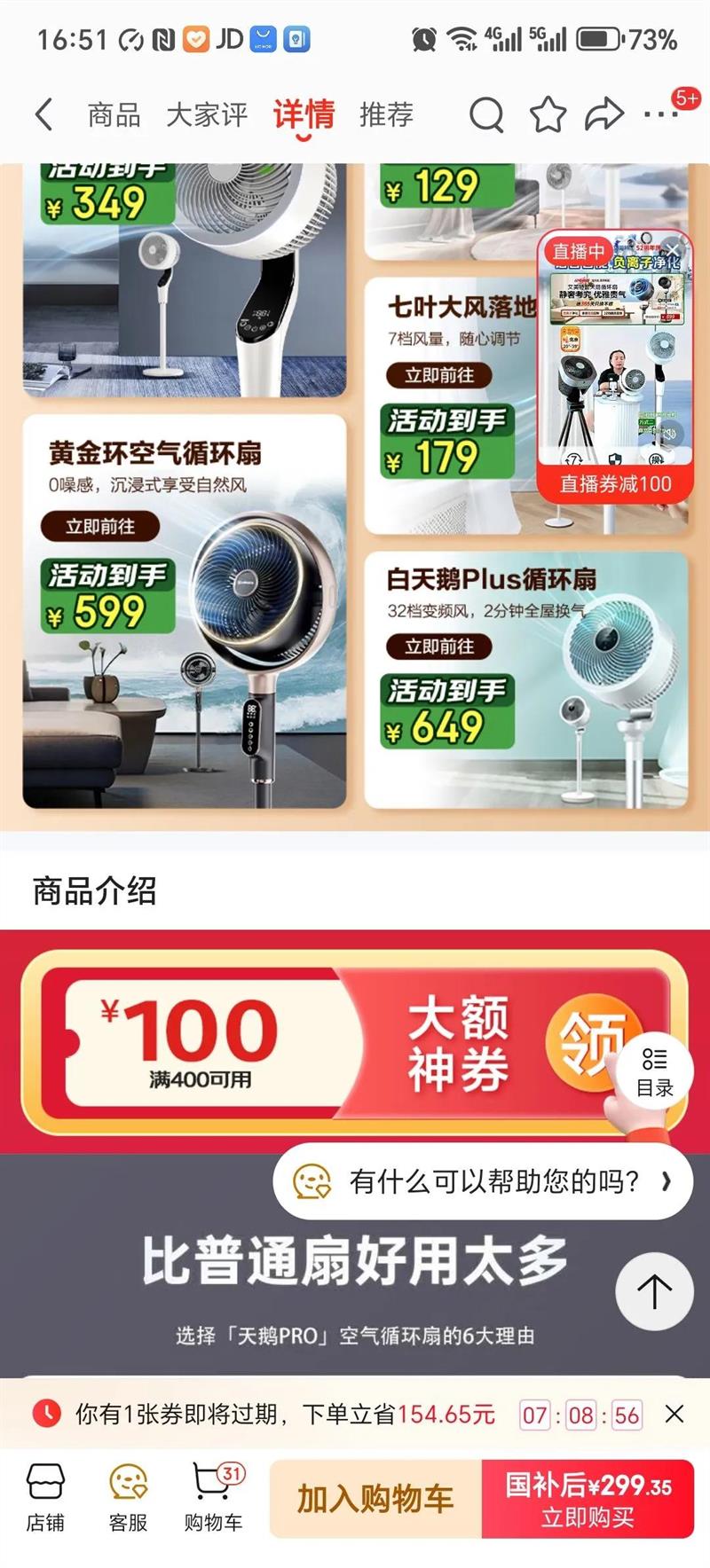Image resolution: width=710 pixels, height=1568 pixels.
Task: Switch to the 商品 tab
Action: (114, 114)
